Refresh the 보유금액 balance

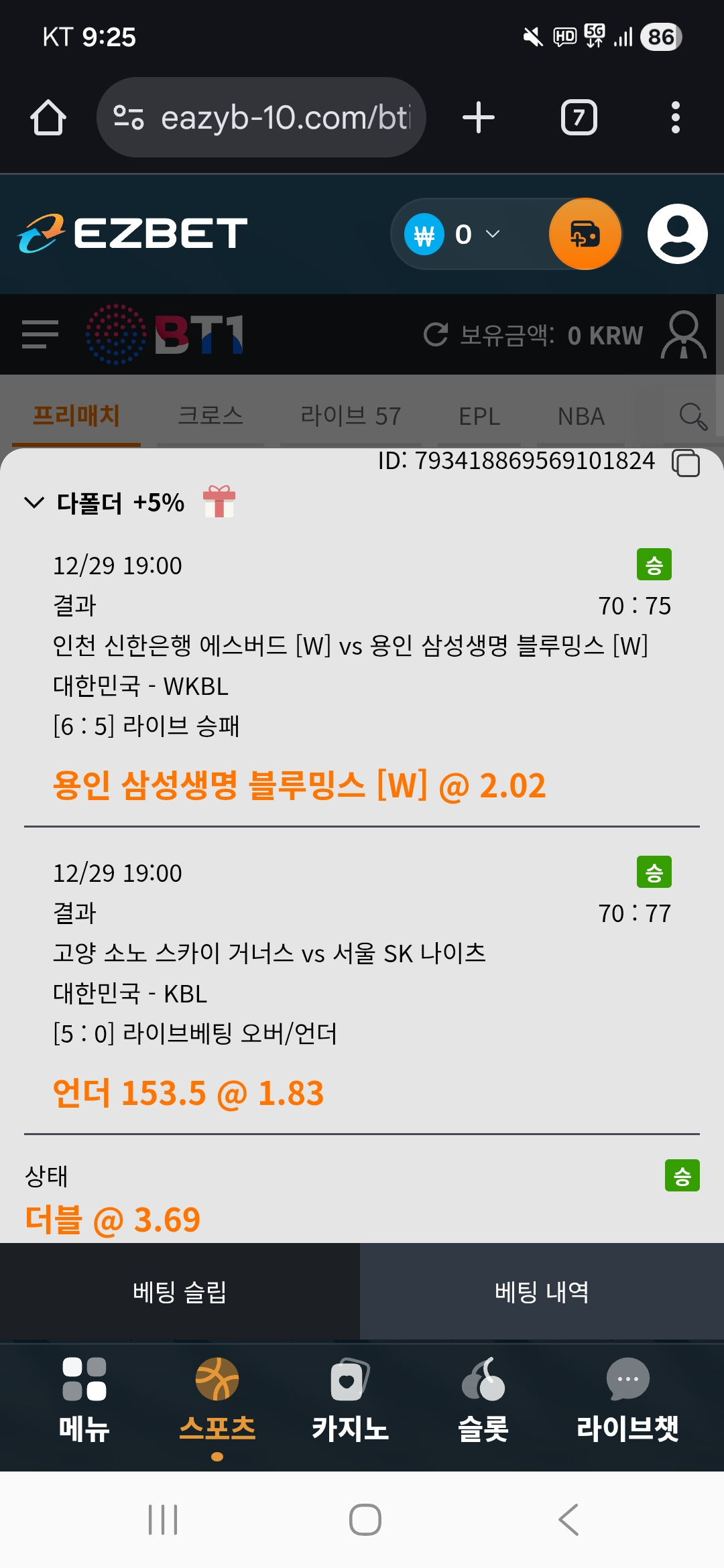(x=436, y=334)
